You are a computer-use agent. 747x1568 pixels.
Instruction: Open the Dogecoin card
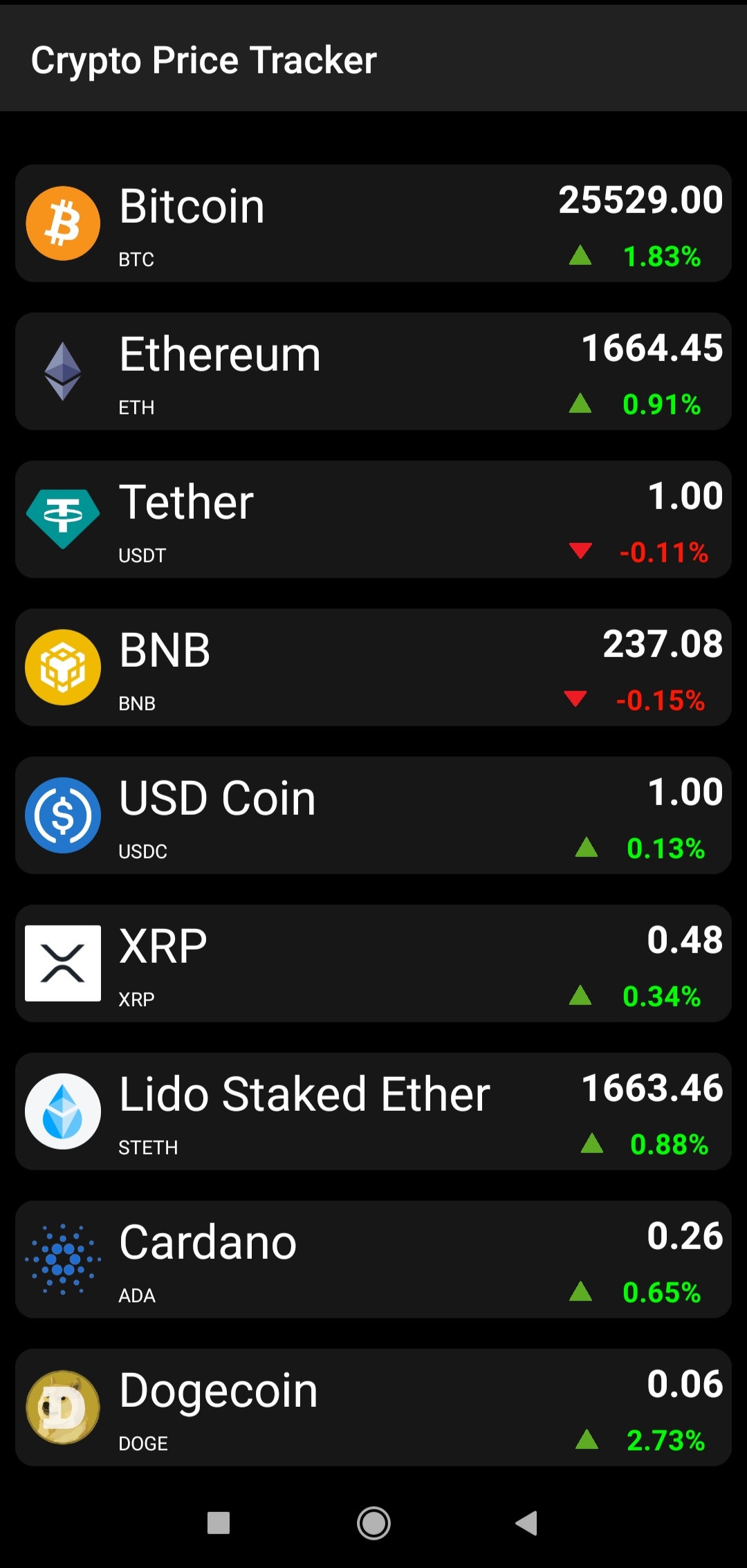point(373,1408)
